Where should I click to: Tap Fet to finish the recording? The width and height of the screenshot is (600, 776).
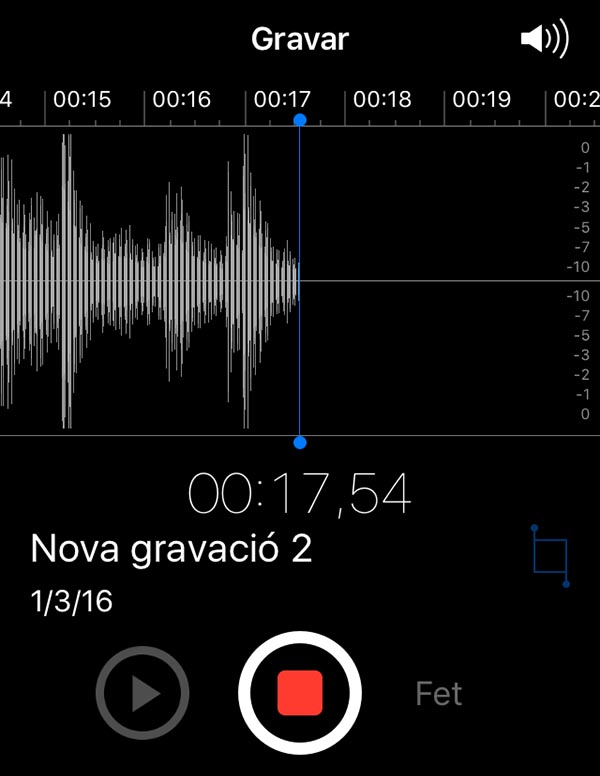pos(439,693)
